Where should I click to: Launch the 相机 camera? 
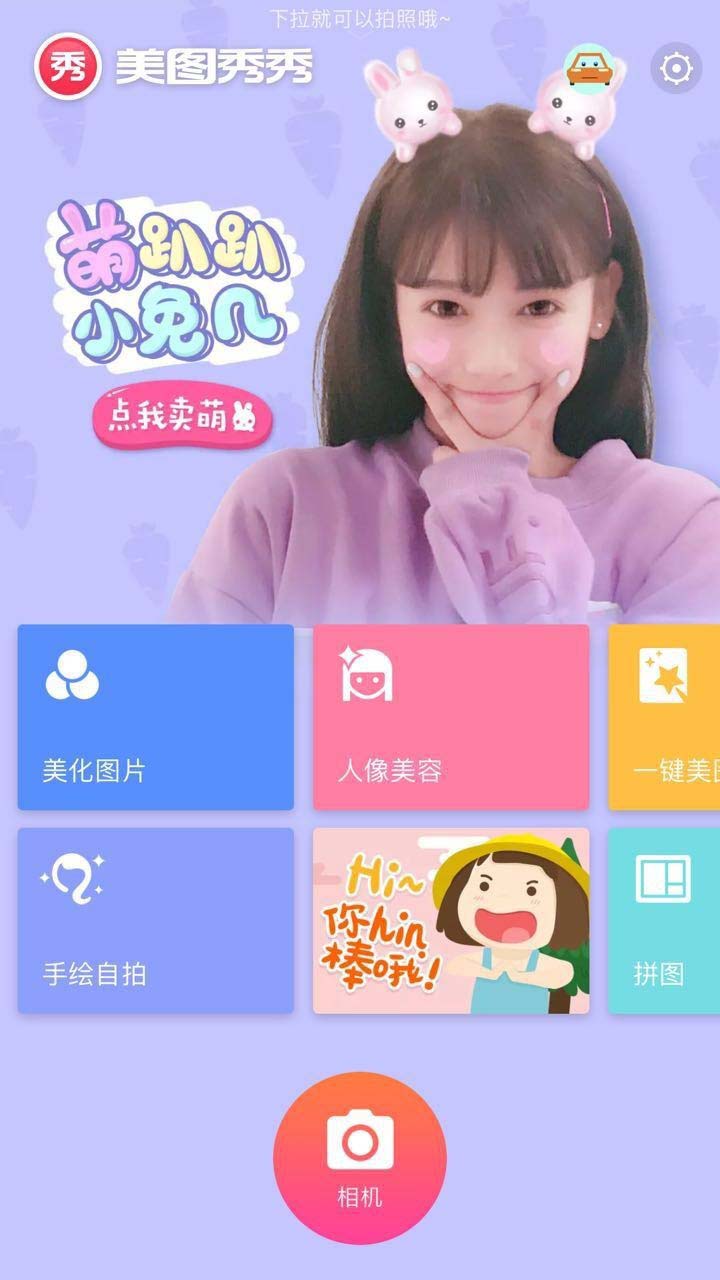click(360, 1157)
